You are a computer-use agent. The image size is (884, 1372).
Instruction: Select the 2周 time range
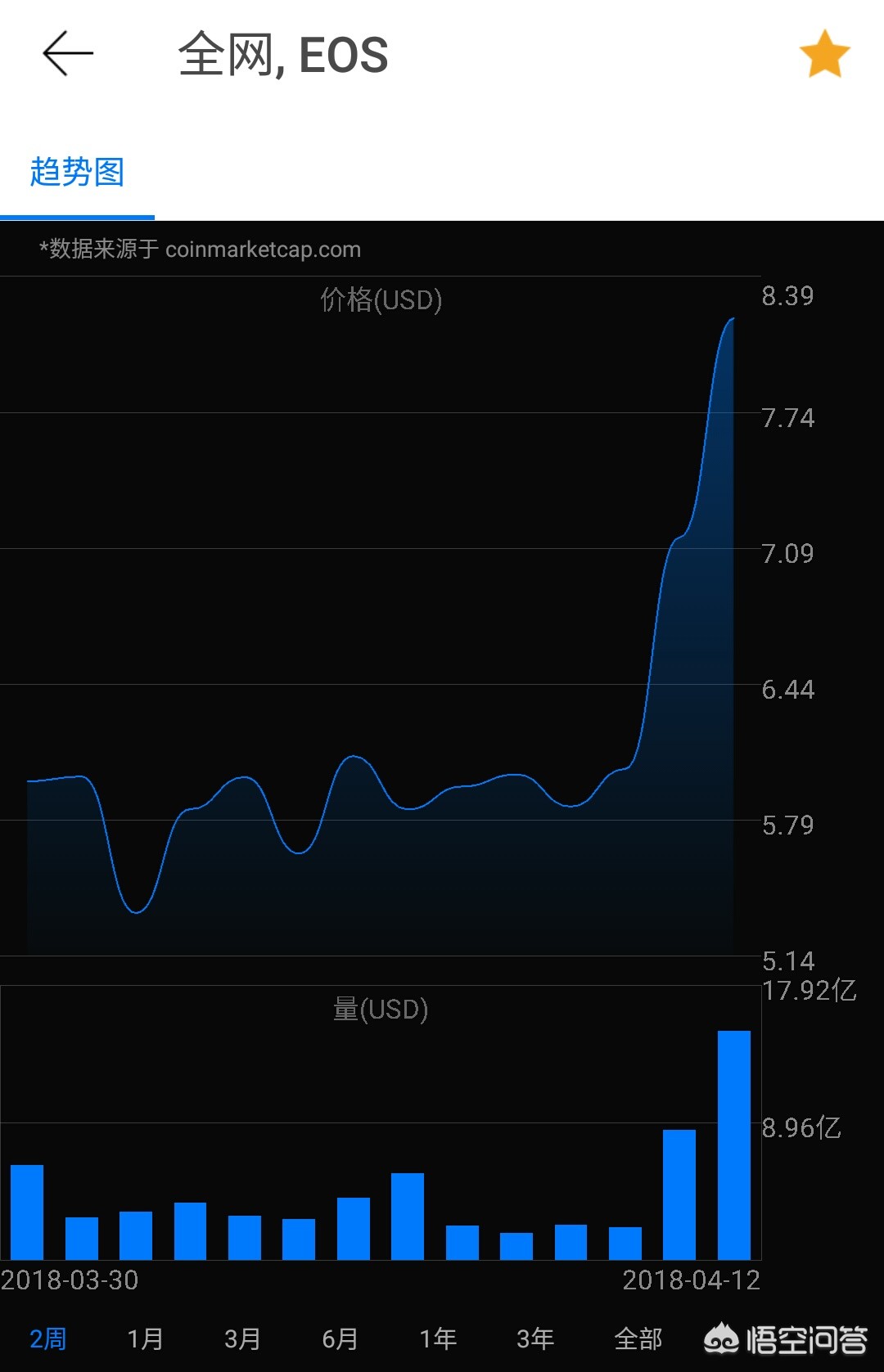coord(47,1338)
